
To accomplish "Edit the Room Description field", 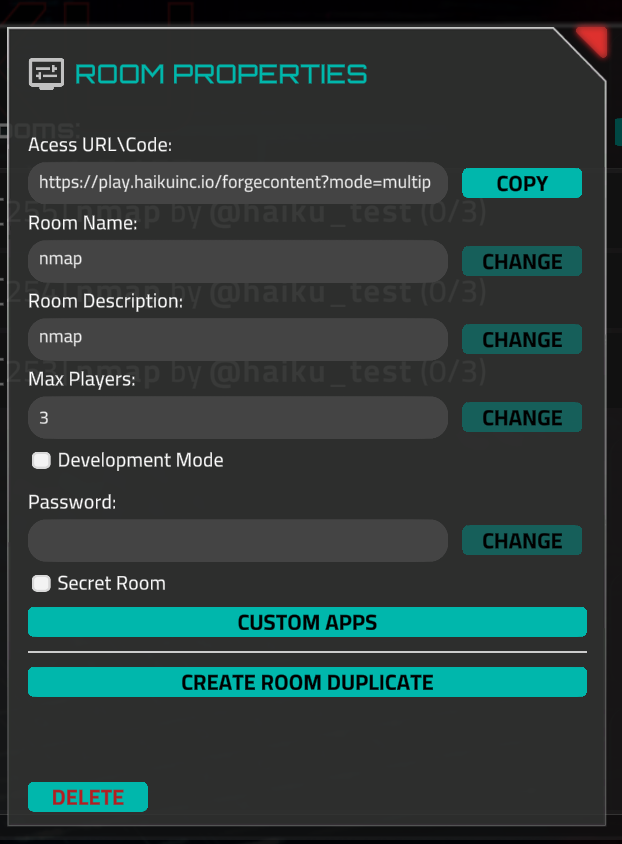I will (x=237, y=339).
